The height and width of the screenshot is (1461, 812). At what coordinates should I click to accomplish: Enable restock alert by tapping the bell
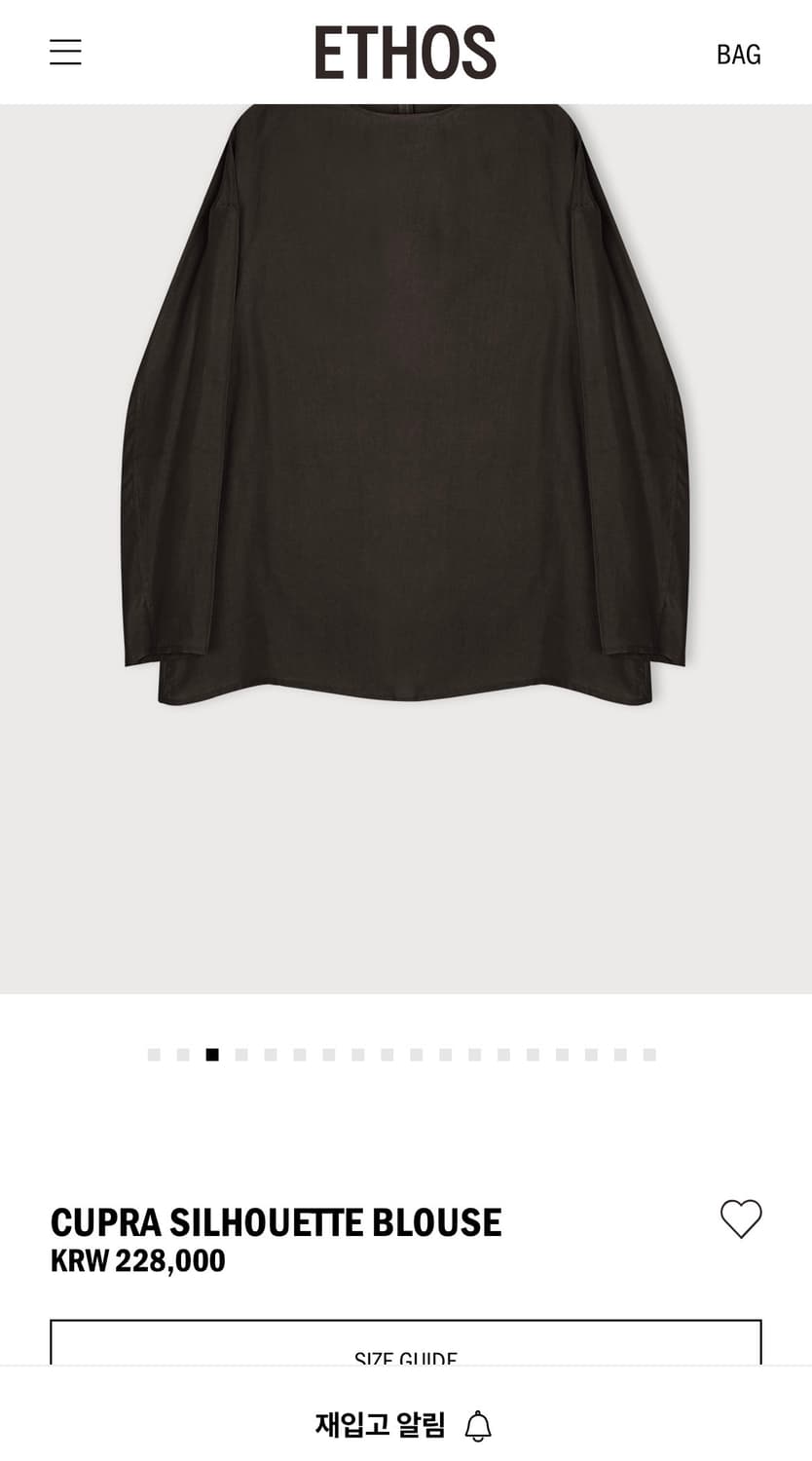(x=477, y=1425)
